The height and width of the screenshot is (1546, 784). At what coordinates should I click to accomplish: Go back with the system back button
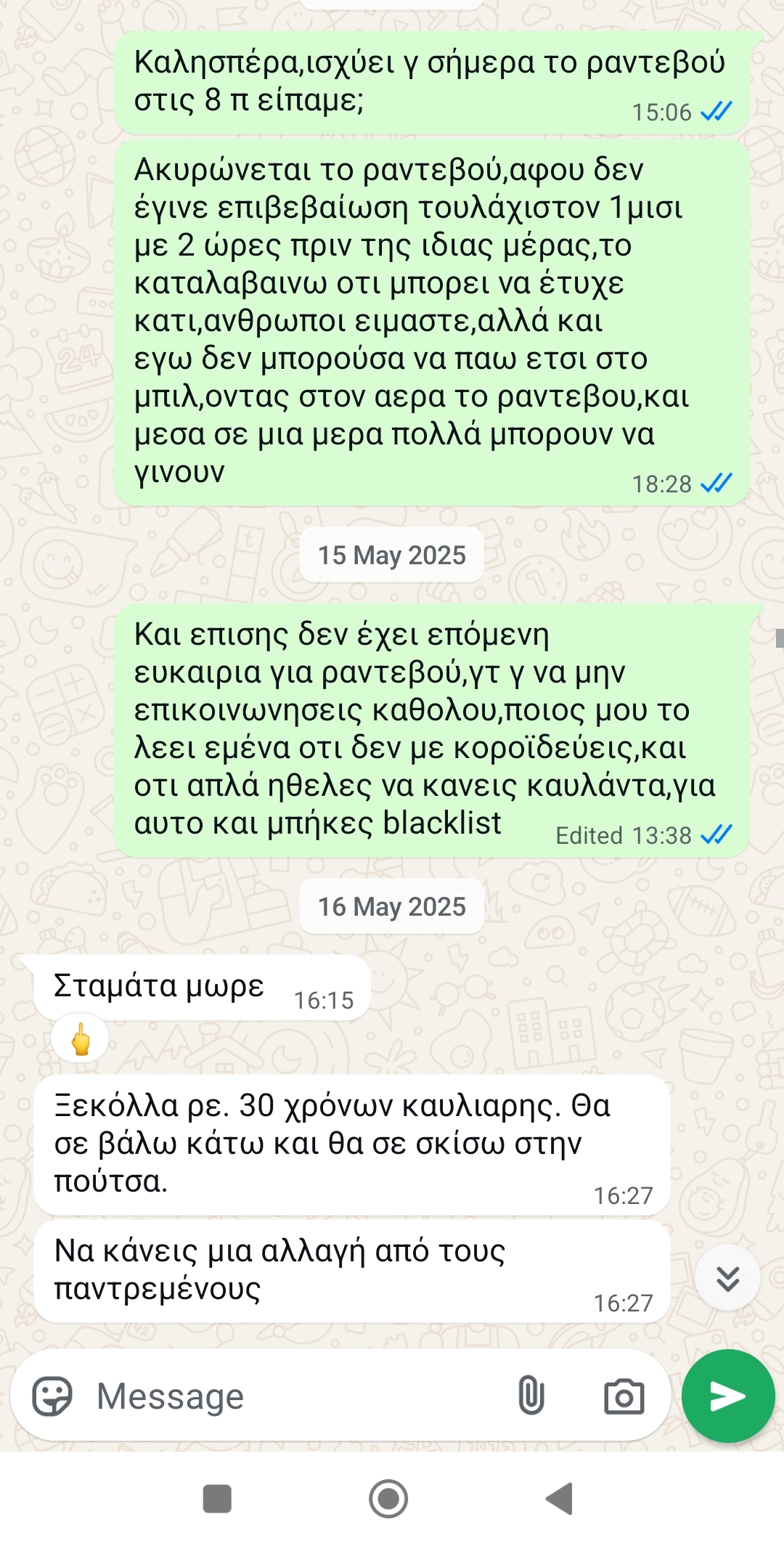[560, 1499]
